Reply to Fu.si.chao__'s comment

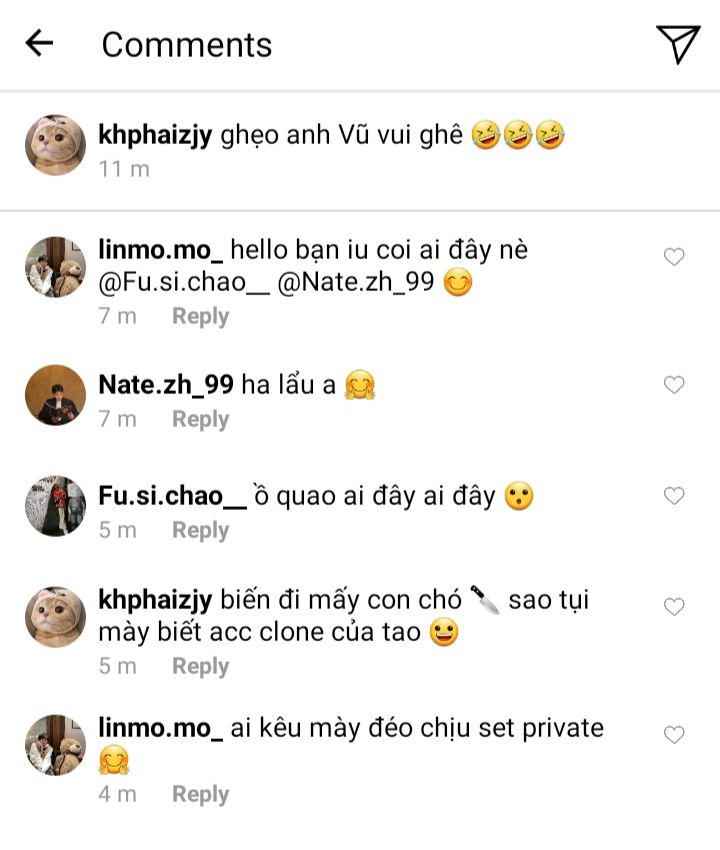click(200, 530)
